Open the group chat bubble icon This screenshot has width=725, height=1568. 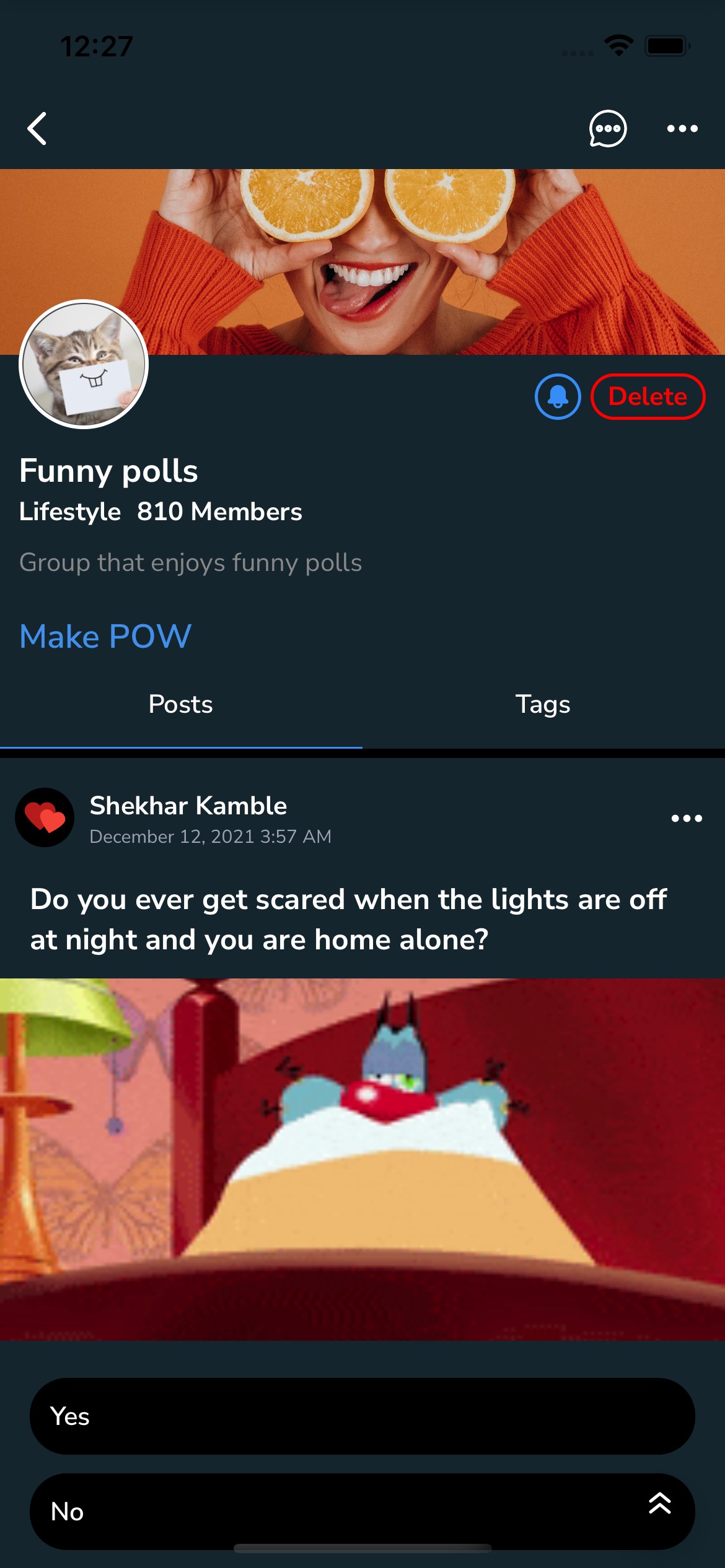click(x=607, y=129)
